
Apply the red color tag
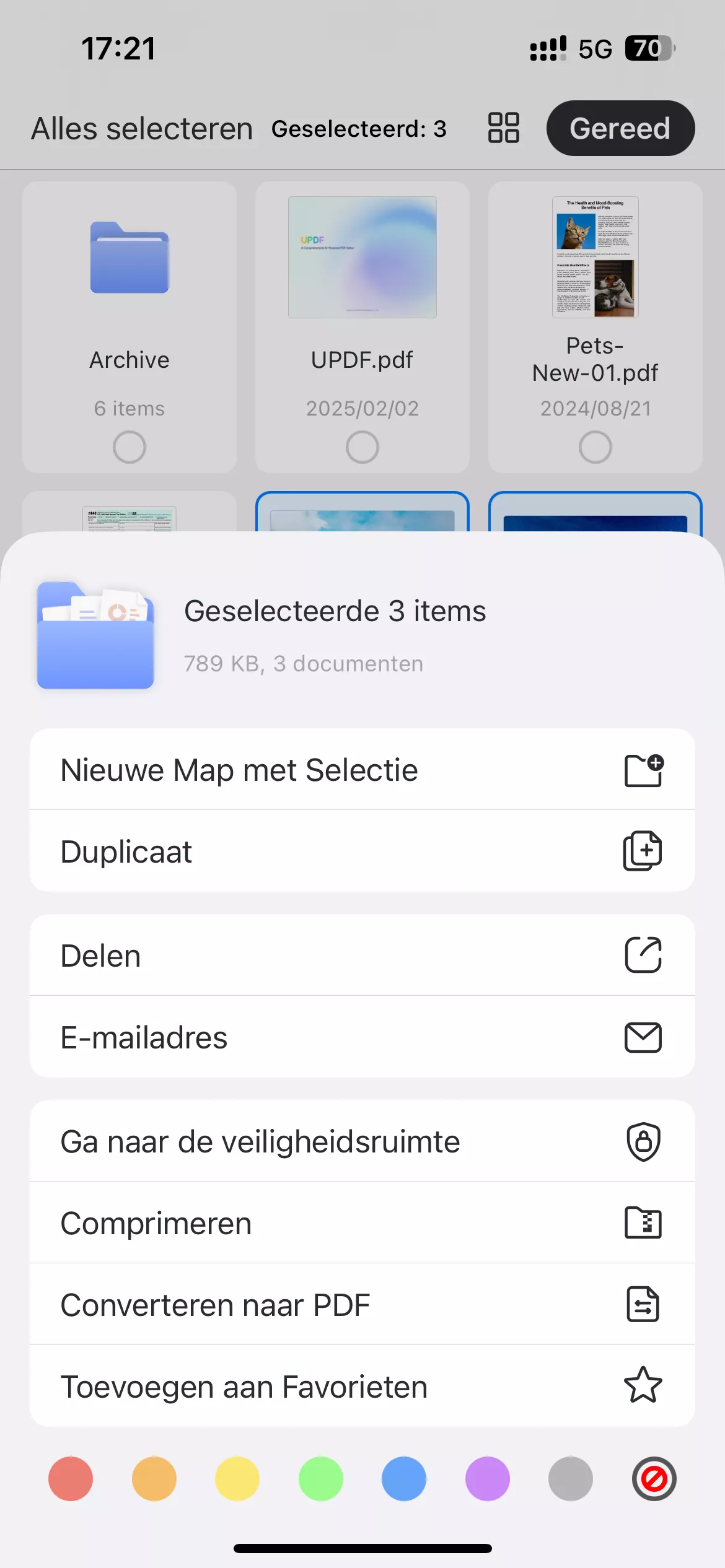coord(71,1479)
